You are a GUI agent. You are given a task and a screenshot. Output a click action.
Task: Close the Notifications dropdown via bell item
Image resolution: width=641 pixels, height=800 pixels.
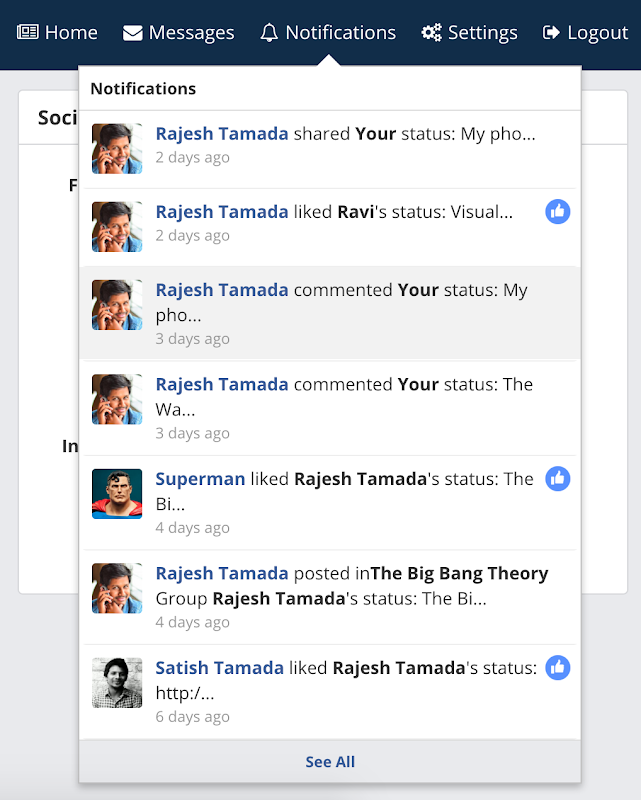pos(328,33)
